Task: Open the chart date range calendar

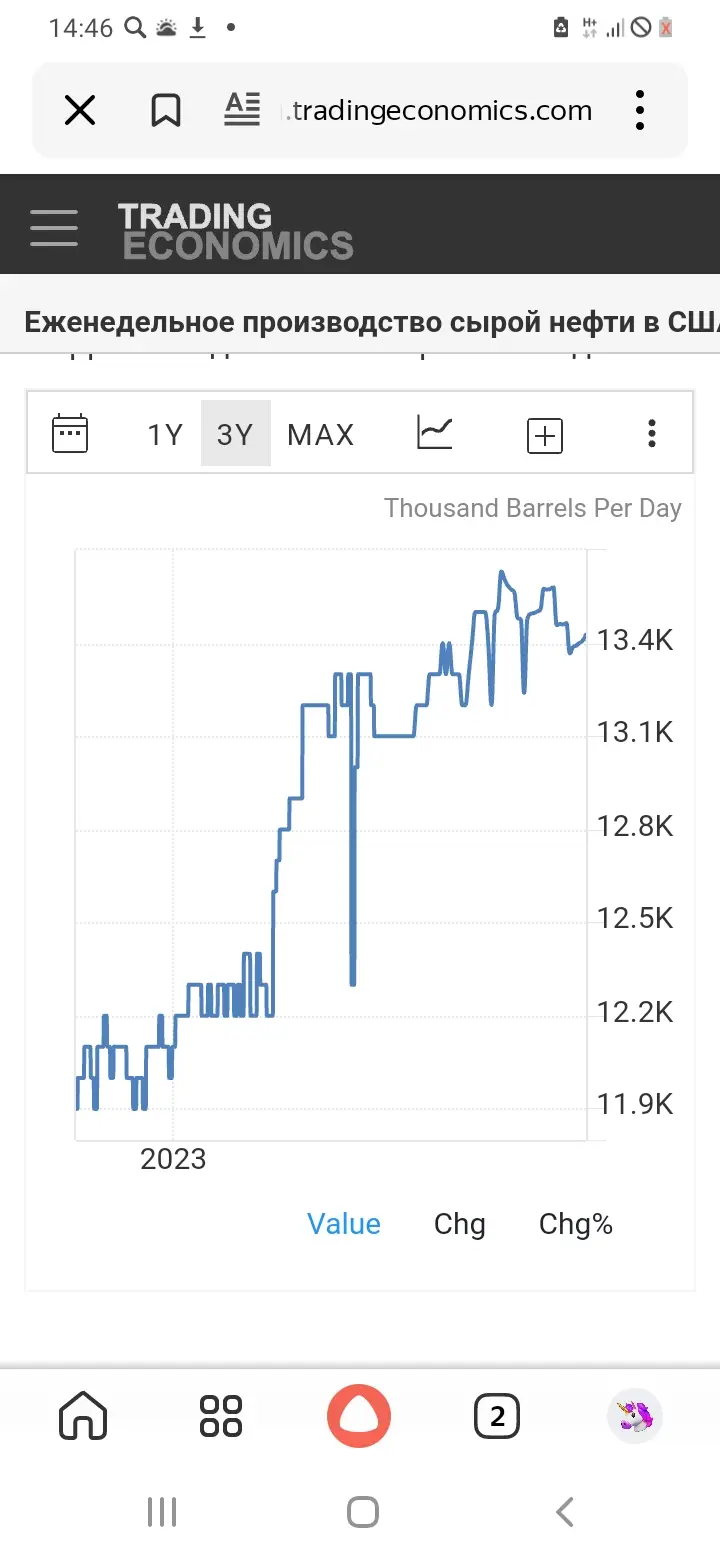Action: (x=70, y=433)
